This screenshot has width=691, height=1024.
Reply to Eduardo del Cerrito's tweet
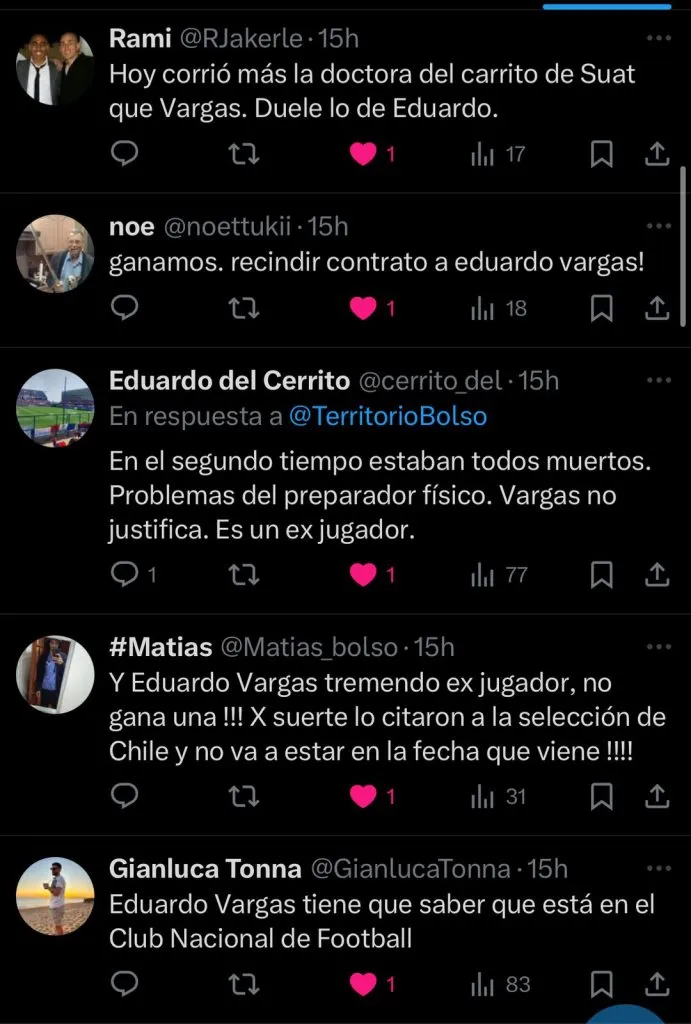(124, 574)
